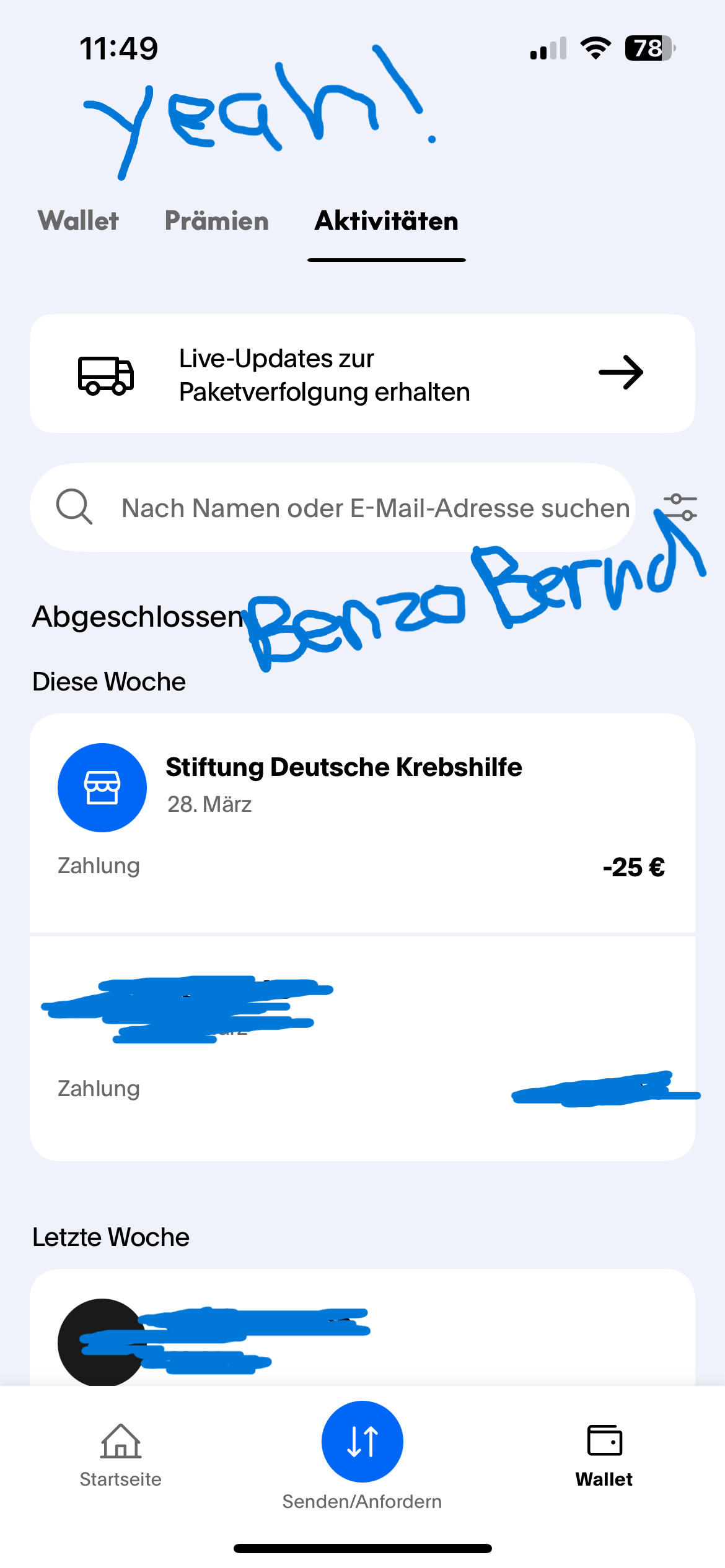This screenshot has height=1568, width=725.
Task: Tap the search field for names or emails
Action: pos(347,508)
